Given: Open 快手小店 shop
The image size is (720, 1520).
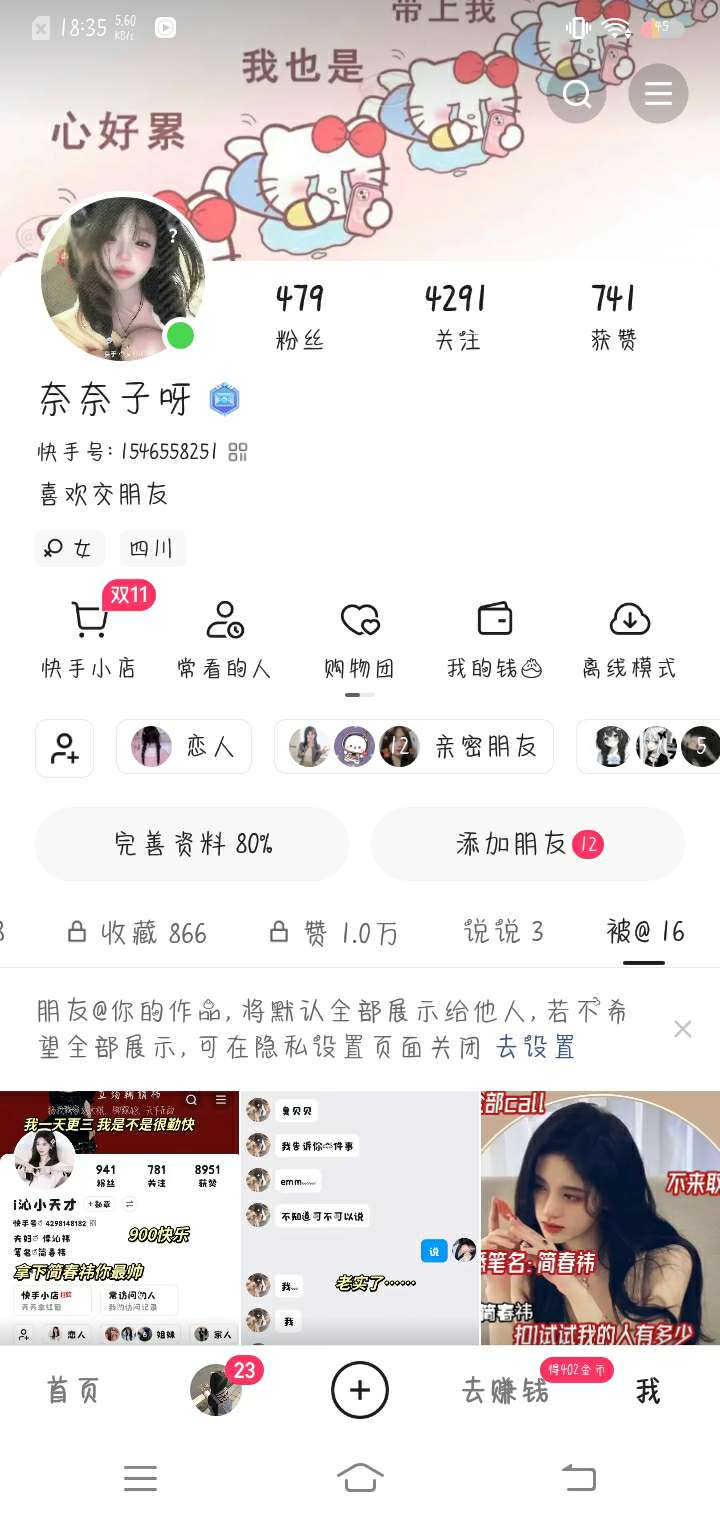Looking at the screenshot, I should pyautogui.click(x=89, y=640).
